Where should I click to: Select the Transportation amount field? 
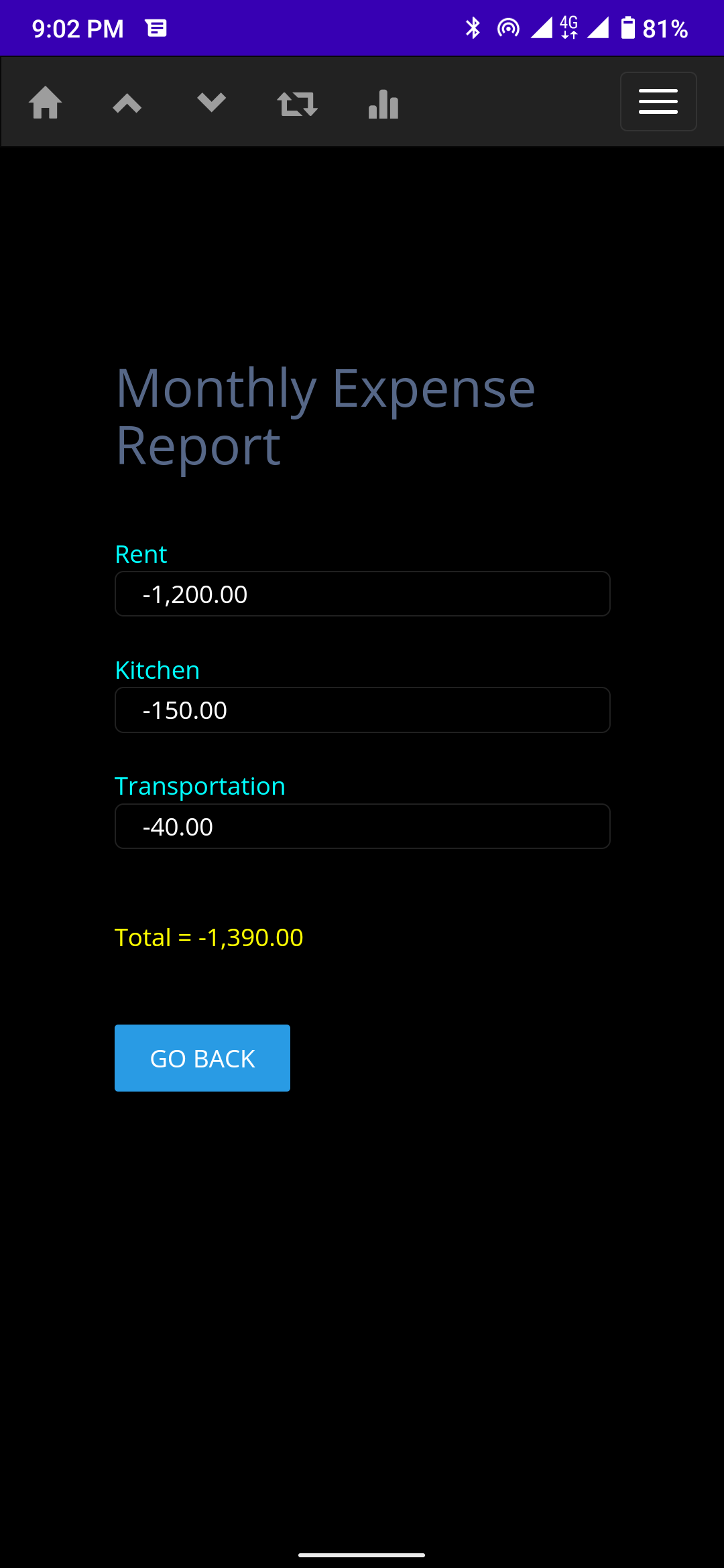(x=362, y=826)
